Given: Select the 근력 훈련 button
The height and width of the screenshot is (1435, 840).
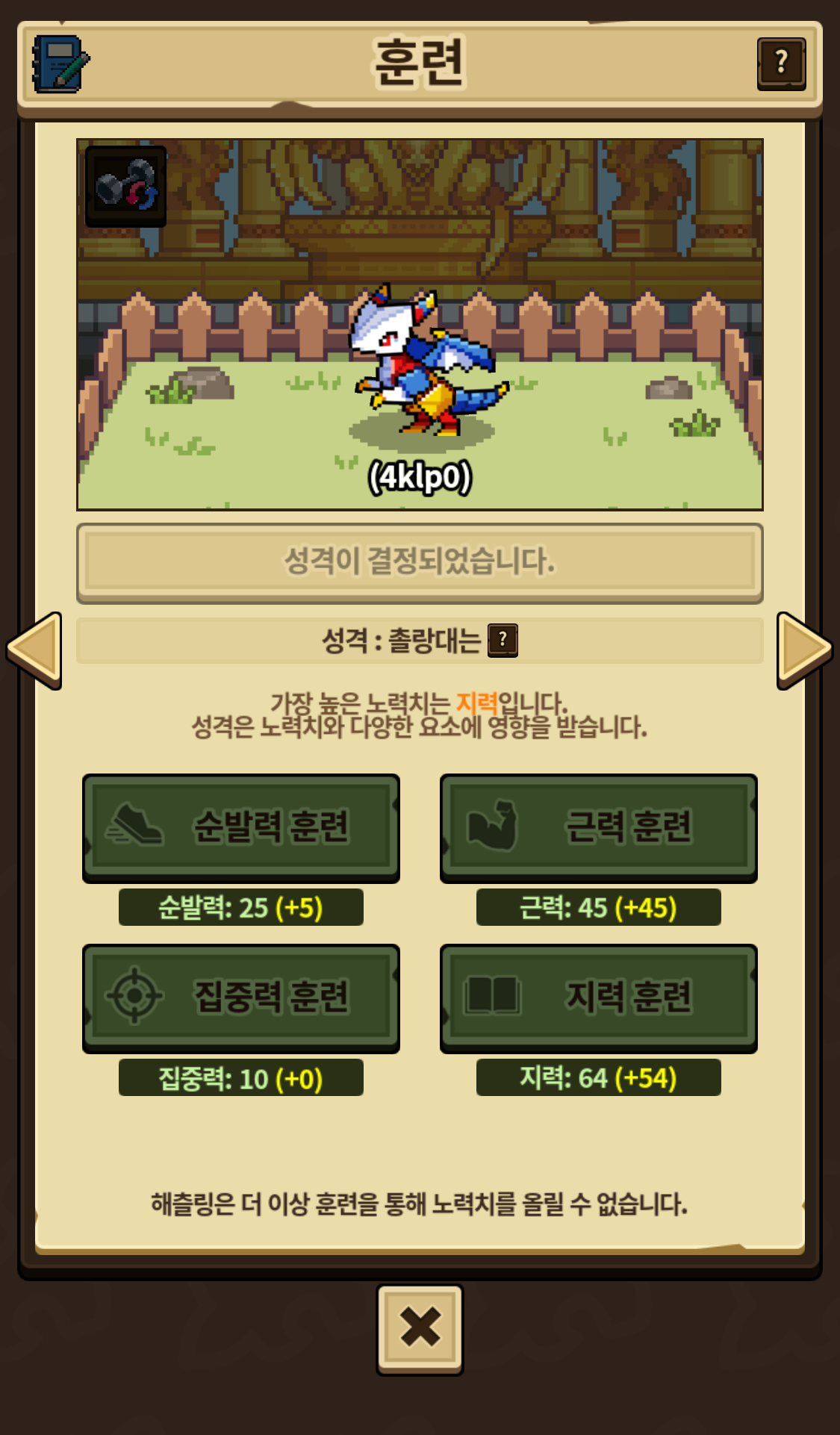Looking at the screenshot, I should 598,827.
